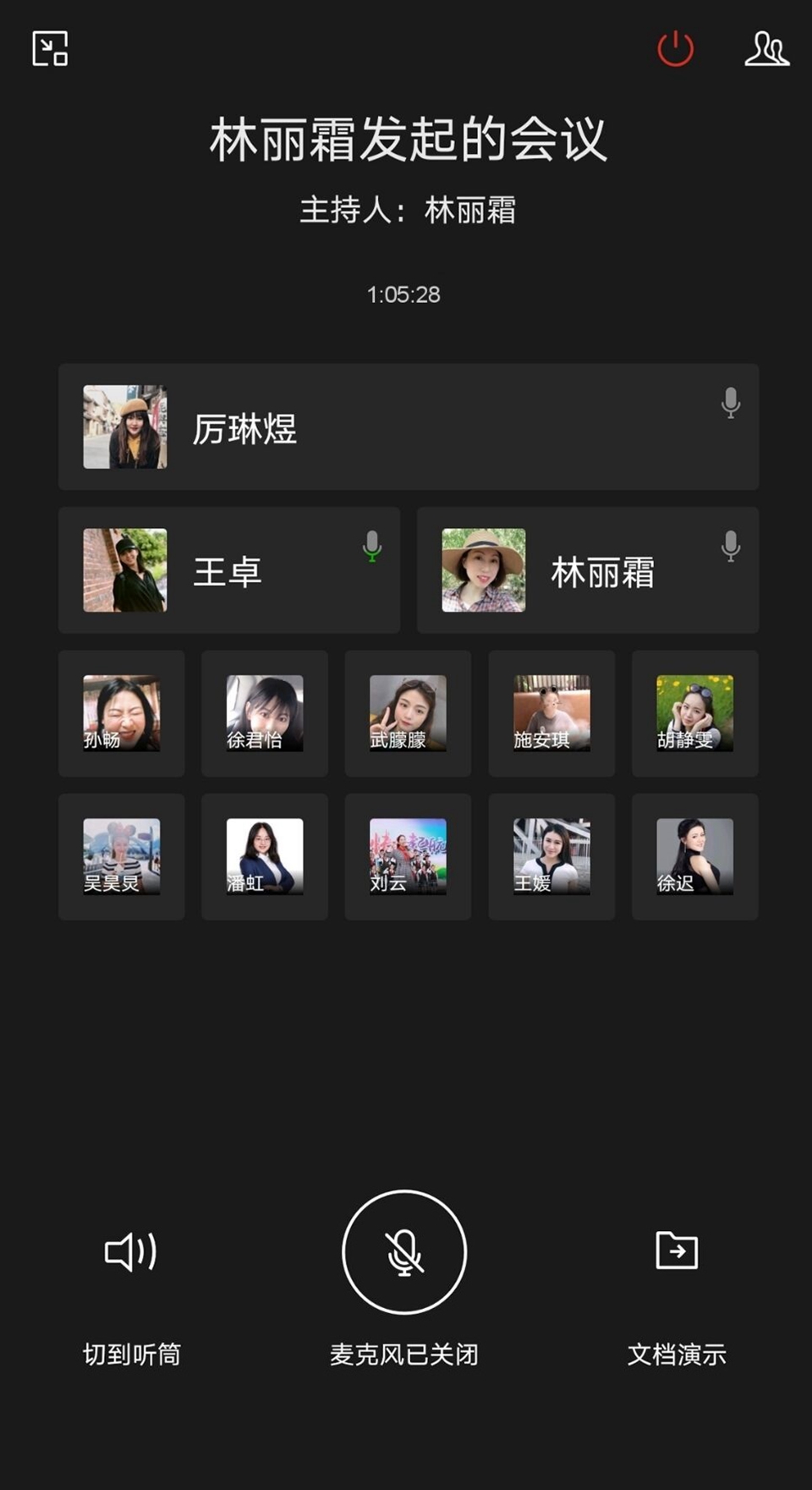Viewport: 812px width, 1490px height.
Task: Open participant tile 王媛
Action: point(551,856)
